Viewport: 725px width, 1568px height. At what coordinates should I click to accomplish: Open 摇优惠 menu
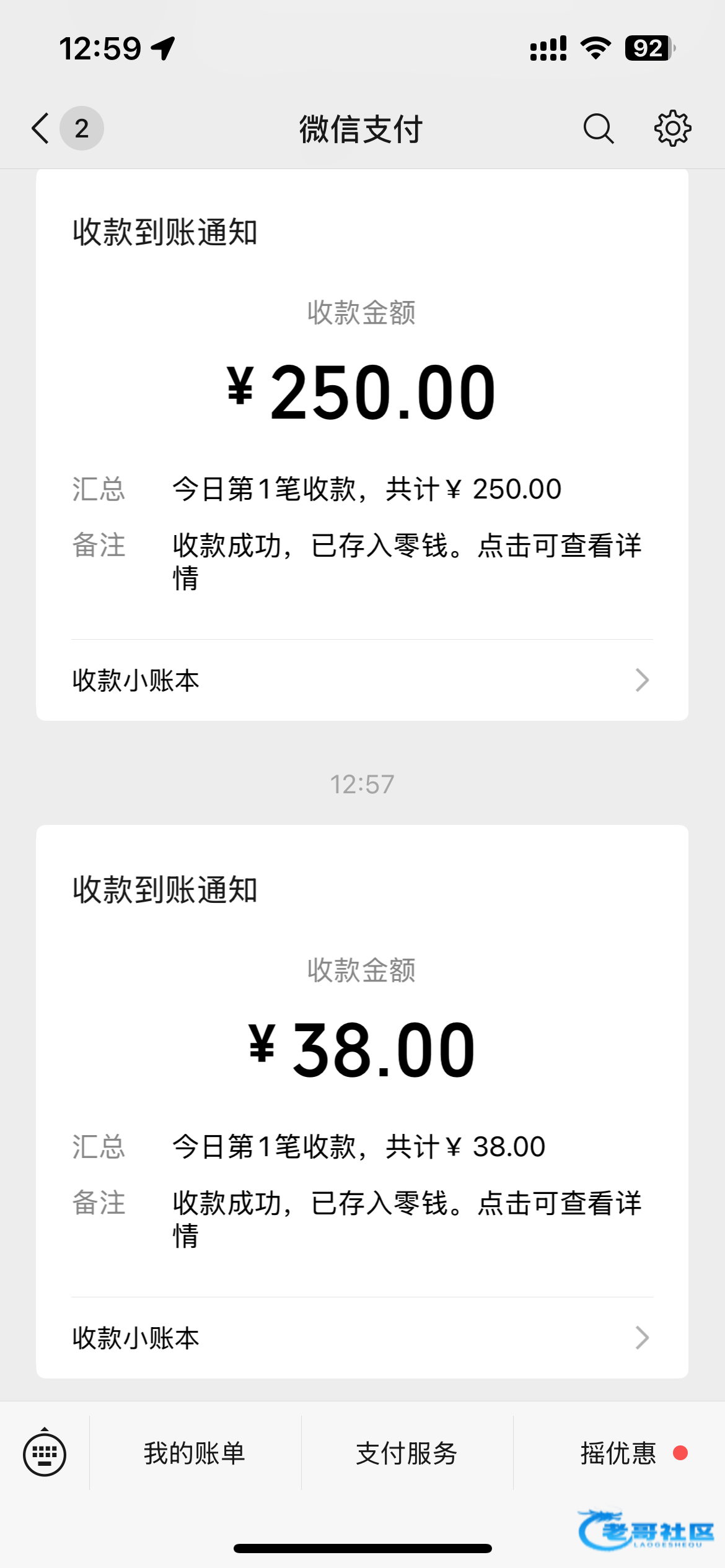tap(618, 1453)
